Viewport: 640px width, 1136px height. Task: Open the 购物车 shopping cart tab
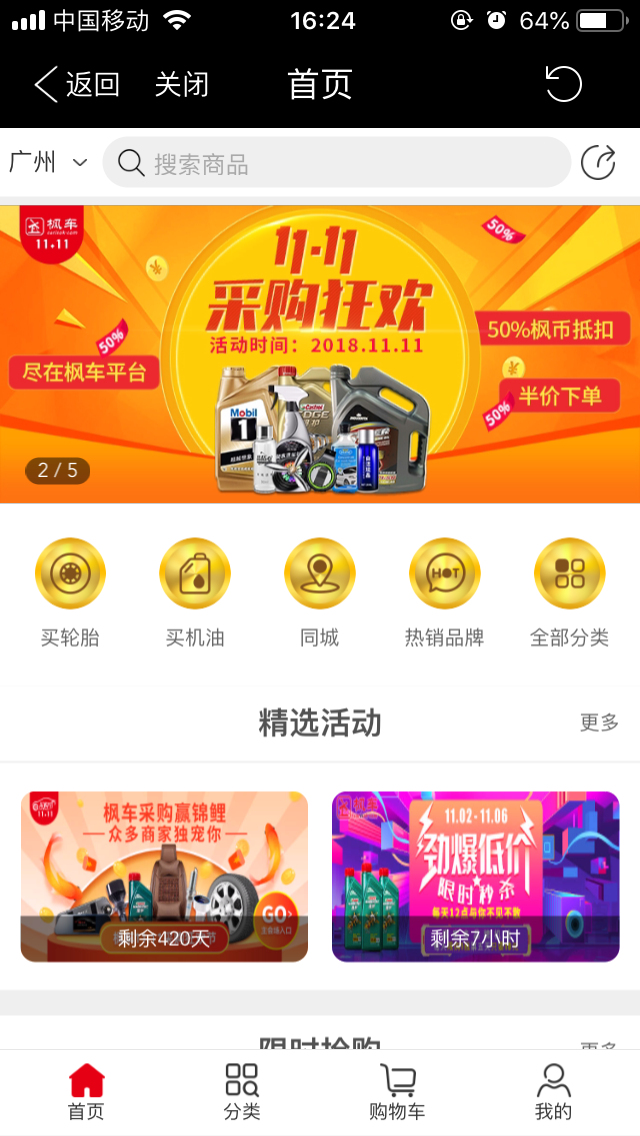[x=397, y=1092]
